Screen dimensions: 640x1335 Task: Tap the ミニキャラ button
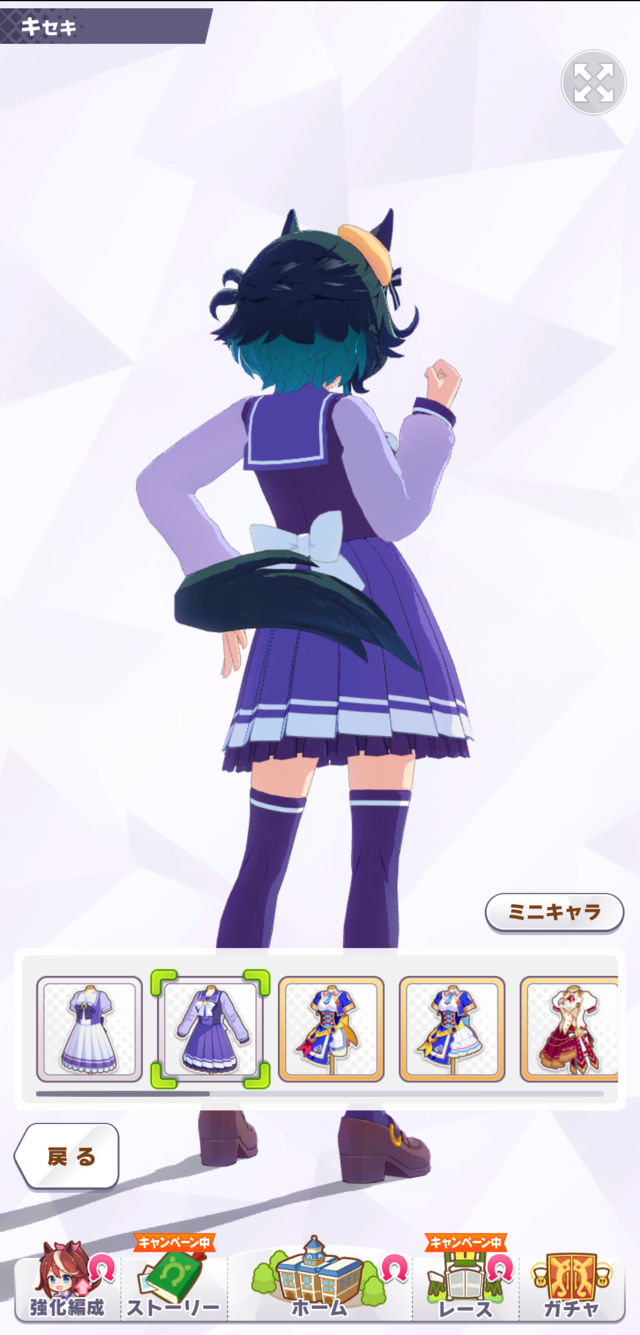point(554,912)
